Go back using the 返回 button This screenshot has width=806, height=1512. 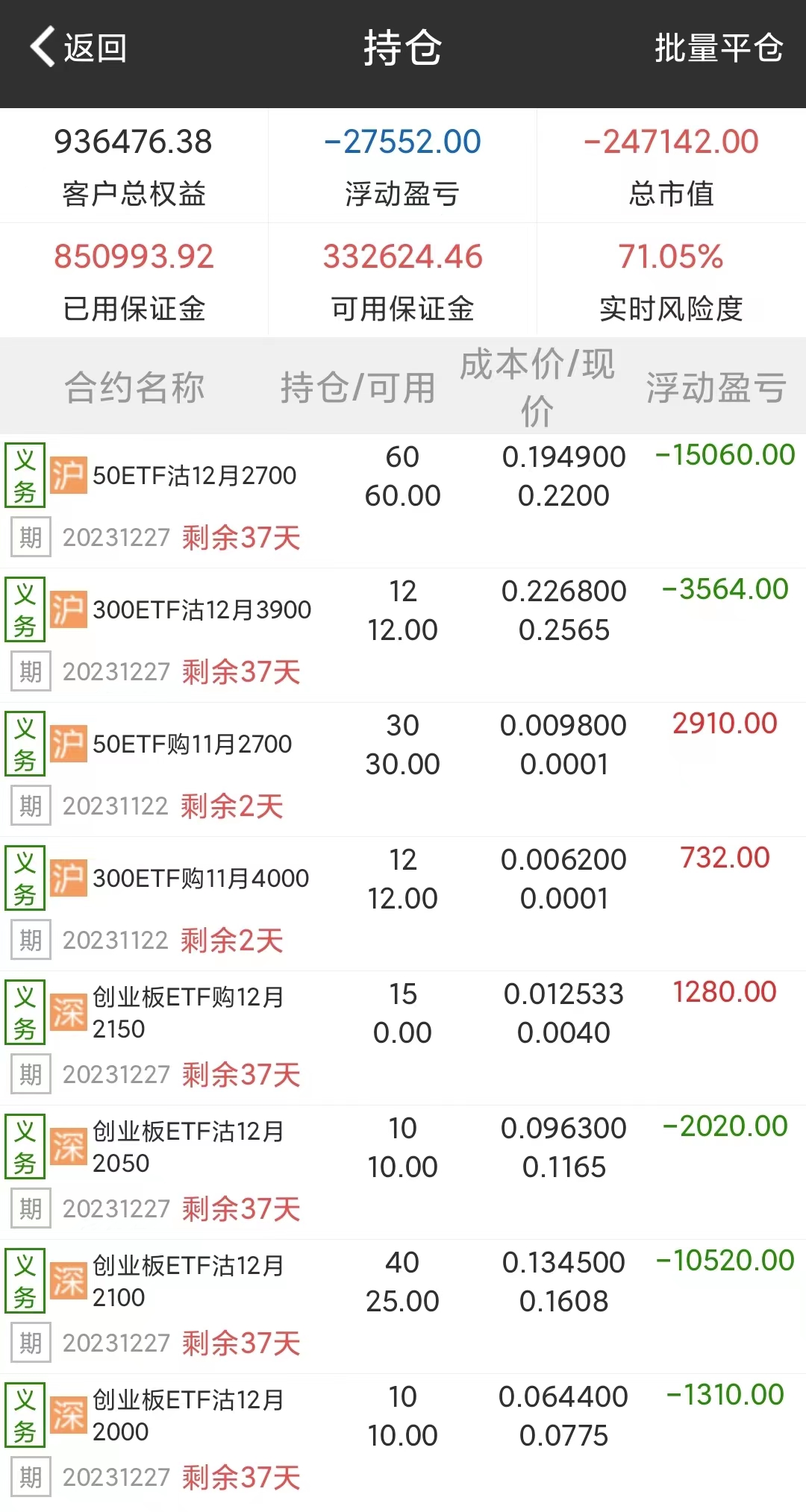click(x=78, y=48)
